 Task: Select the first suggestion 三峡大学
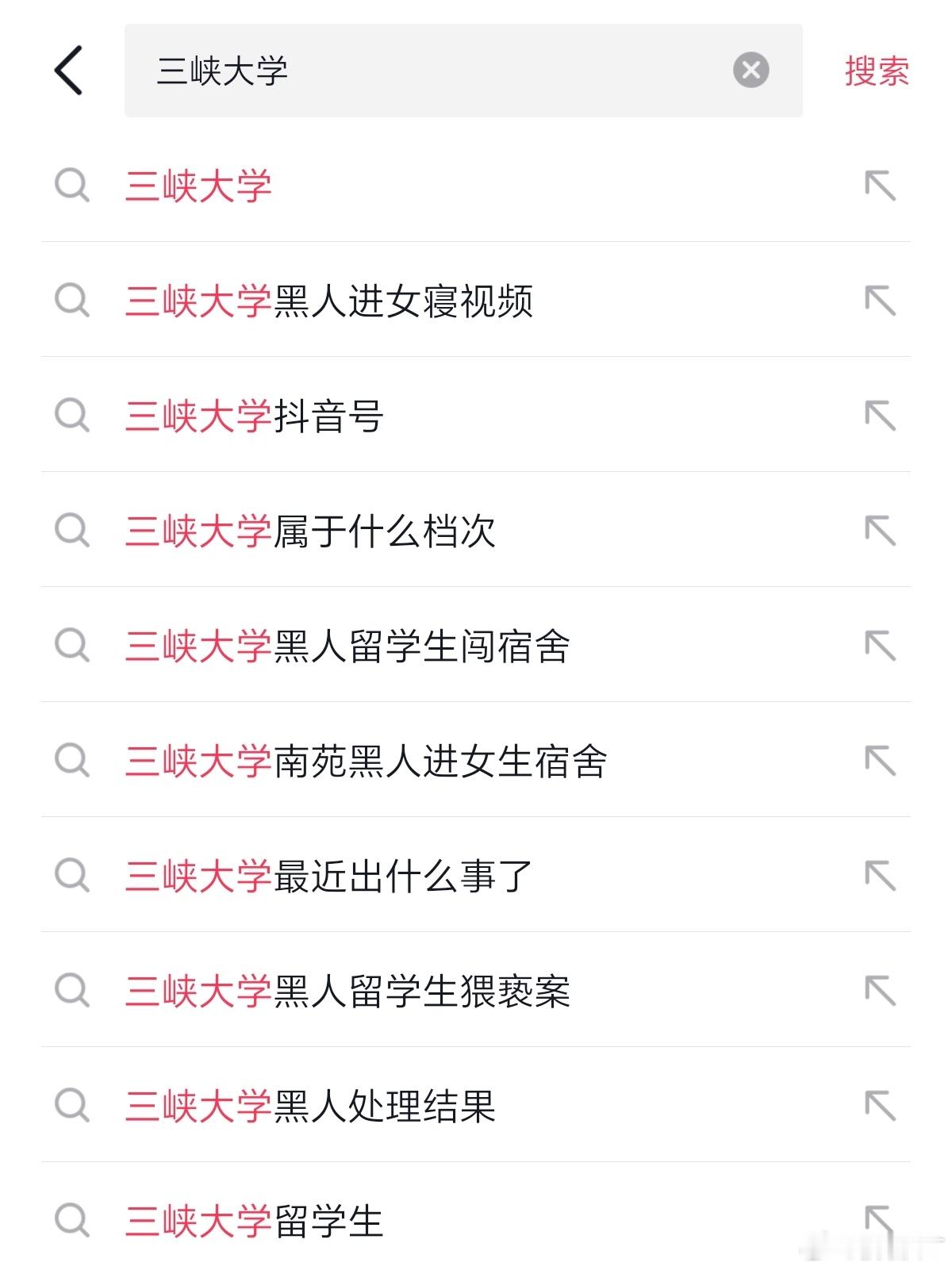point(198,186)
